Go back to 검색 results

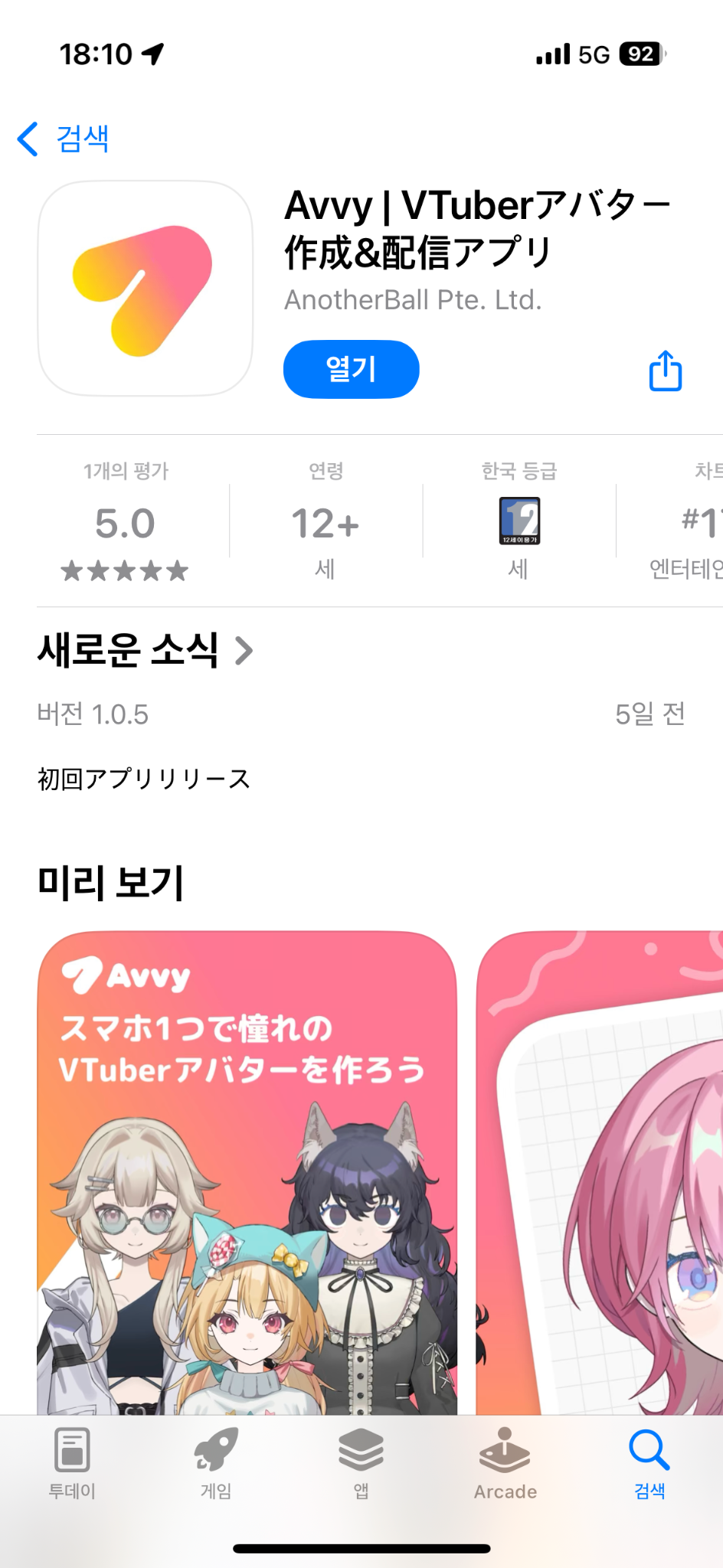coord(63,139)
